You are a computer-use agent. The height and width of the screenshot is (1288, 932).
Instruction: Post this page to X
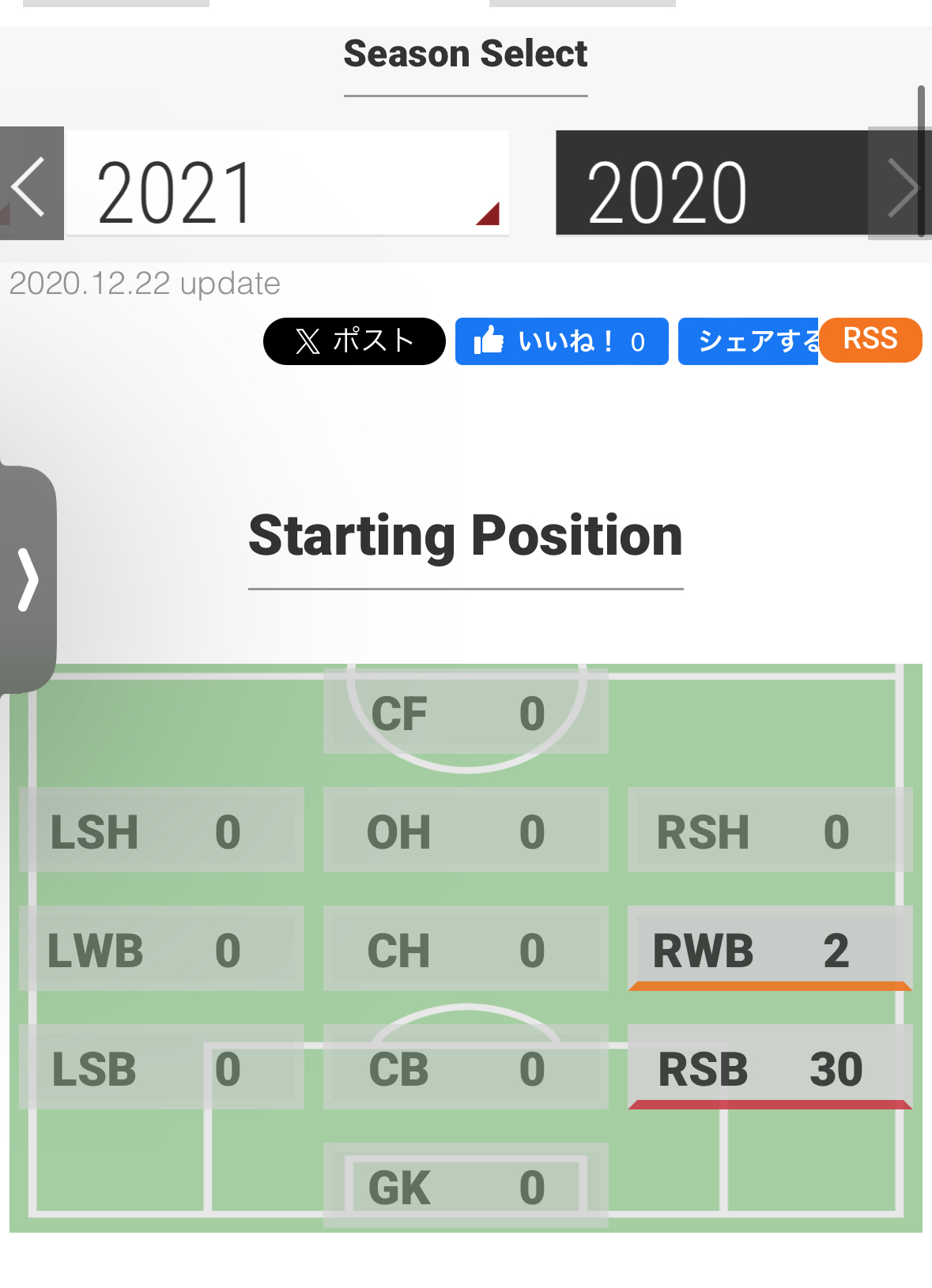[x=354, y=341]
